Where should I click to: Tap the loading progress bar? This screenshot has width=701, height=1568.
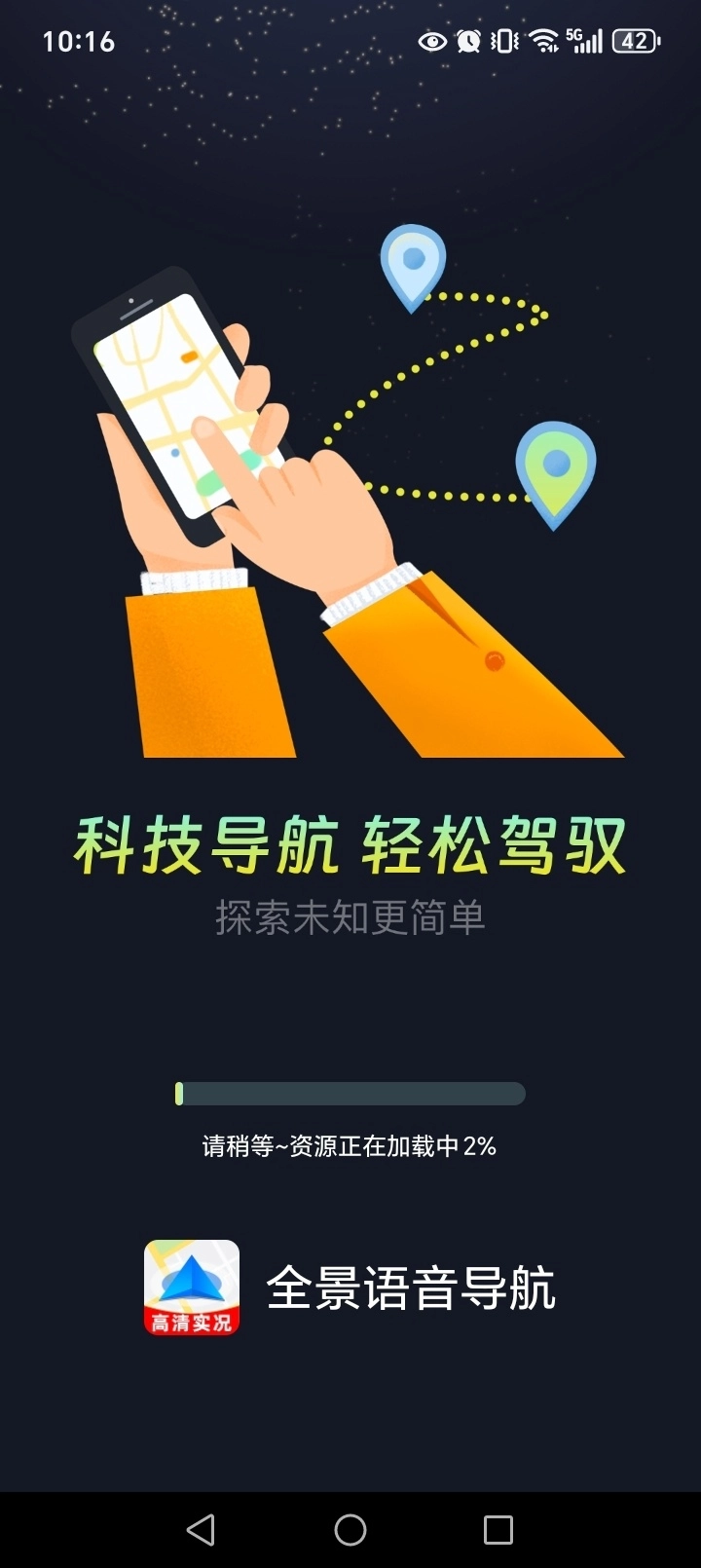pyautogui.click(x=350, y=1095)
